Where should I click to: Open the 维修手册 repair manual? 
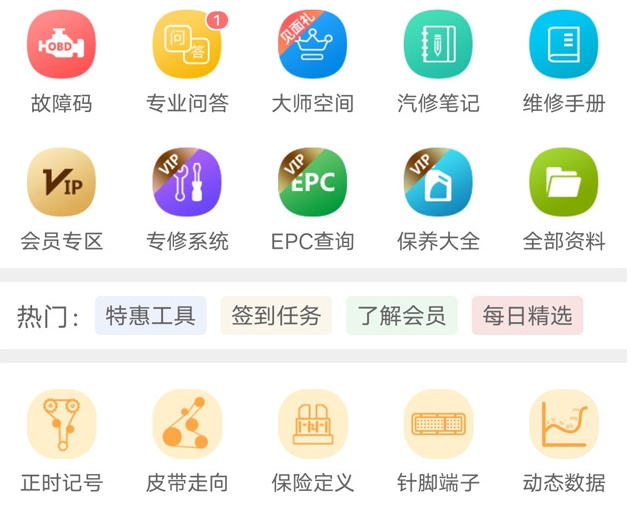pos(563,45)
